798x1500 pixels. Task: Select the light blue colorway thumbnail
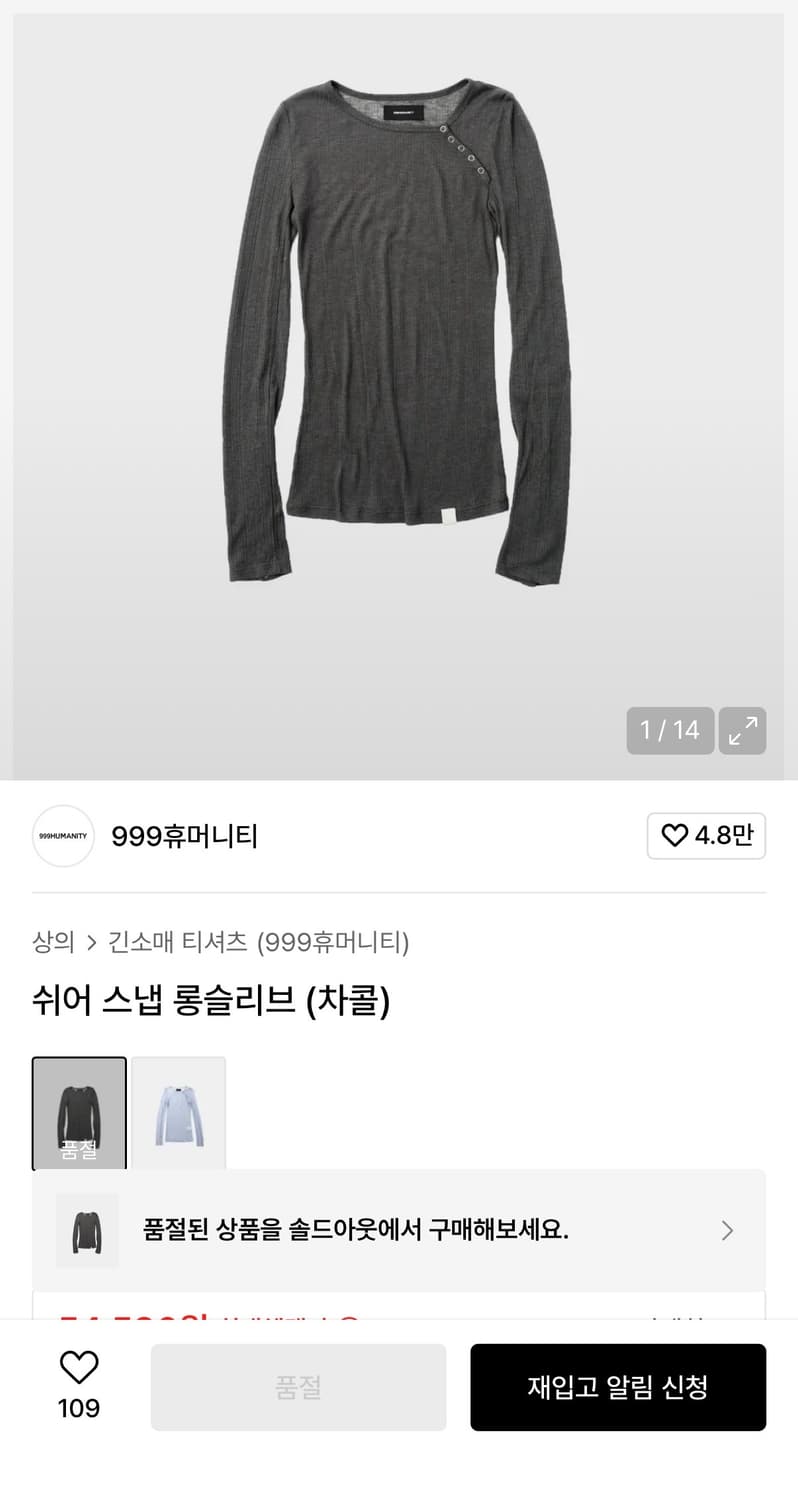[x=178, y=1112]
